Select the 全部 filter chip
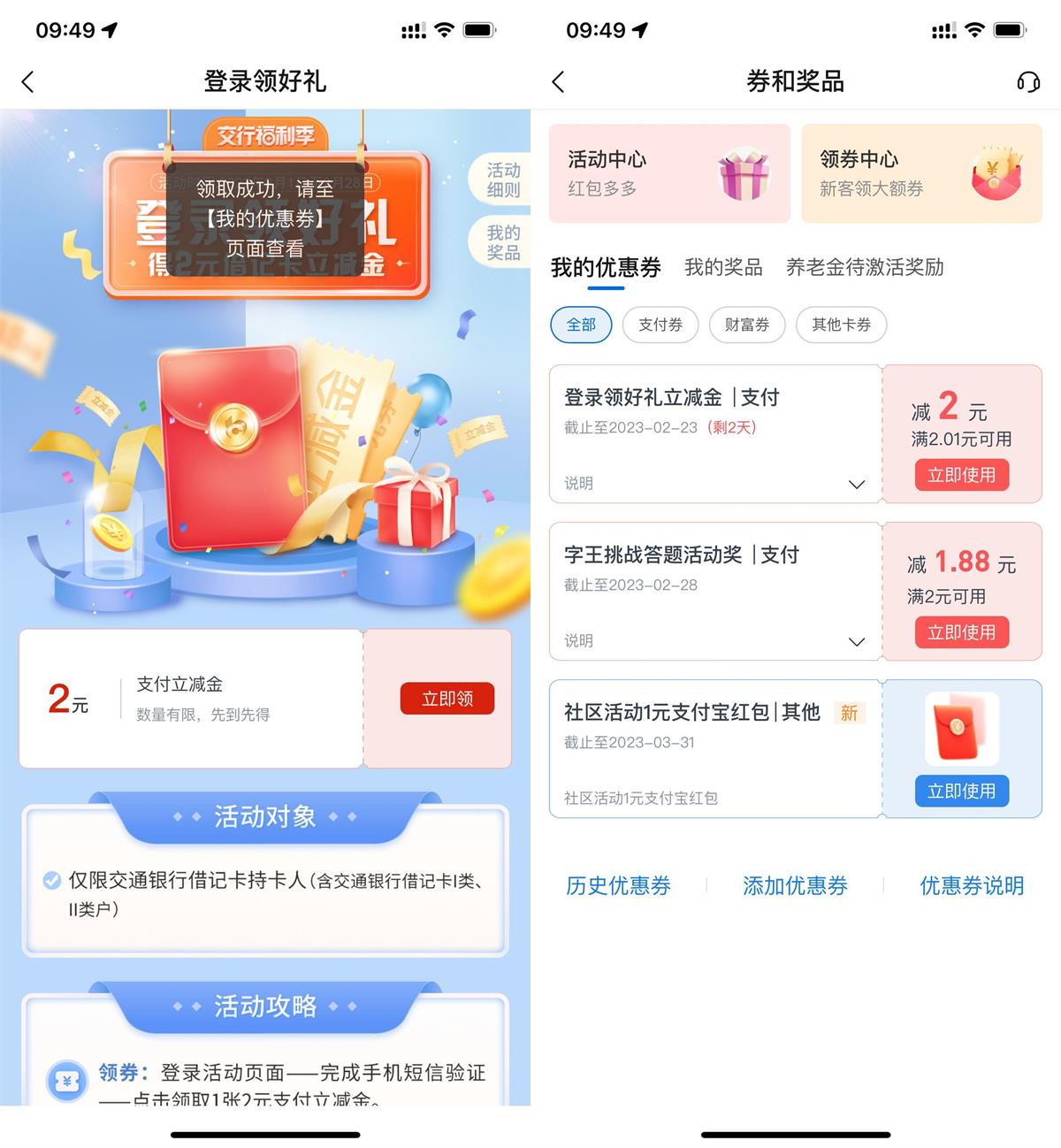1061x1148 pixels. (x=581, y=325)
